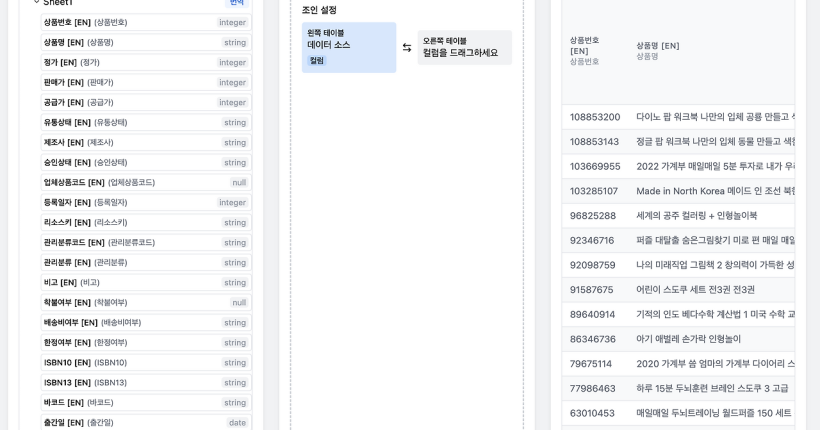Select the 관리분류코드 [EN] column

[145, 242]
